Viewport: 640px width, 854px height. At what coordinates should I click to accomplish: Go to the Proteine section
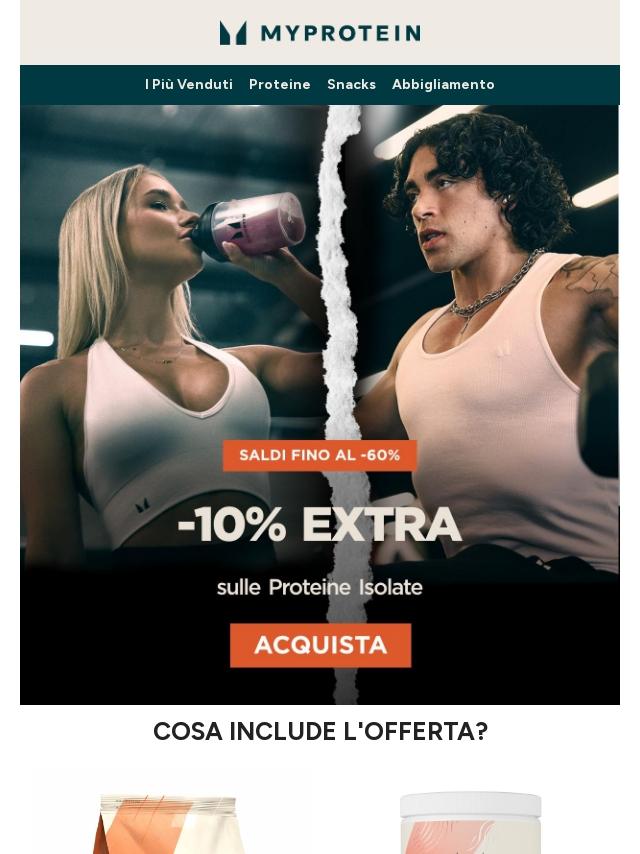[x=279, y=85]
